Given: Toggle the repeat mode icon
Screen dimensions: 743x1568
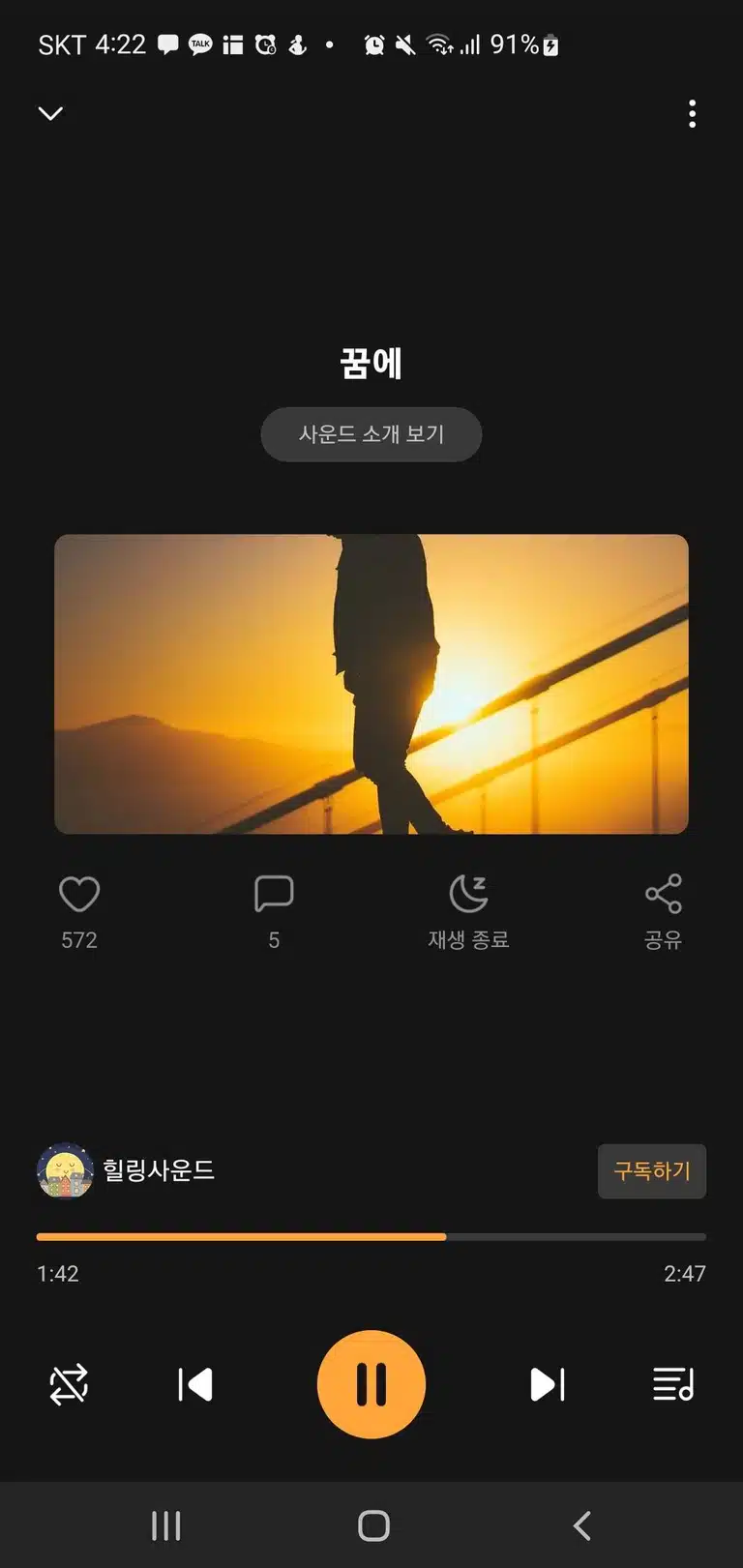Looking at the screenshot, I should pyautogui.click(x=69, y=1384).
